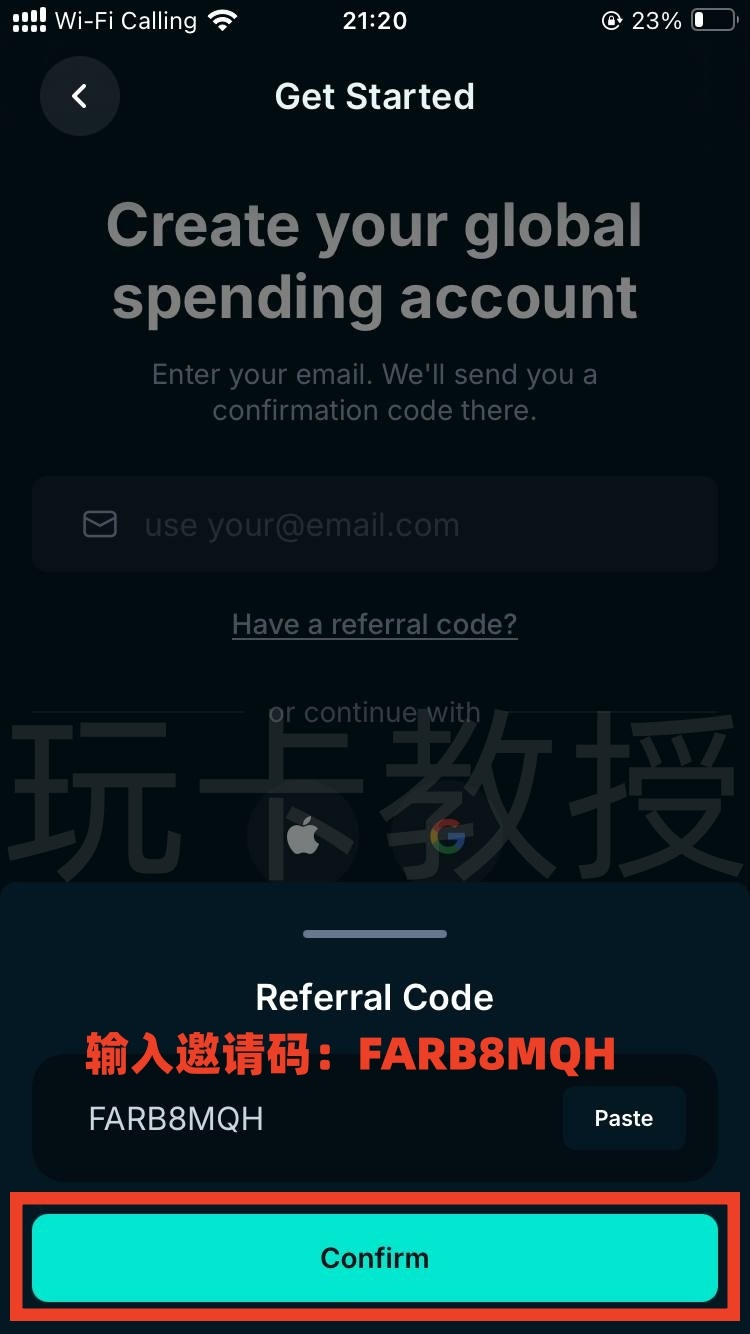The image size is (750, 1334).
Task: Tap the envelope icon in the email field
Action: tap(99, 523)
